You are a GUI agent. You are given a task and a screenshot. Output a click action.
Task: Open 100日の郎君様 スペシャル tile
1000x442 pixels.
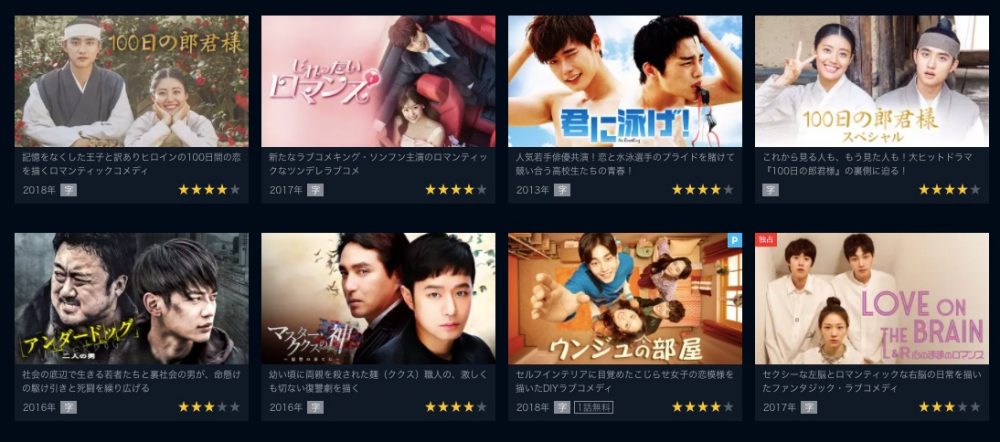[871, 82]
